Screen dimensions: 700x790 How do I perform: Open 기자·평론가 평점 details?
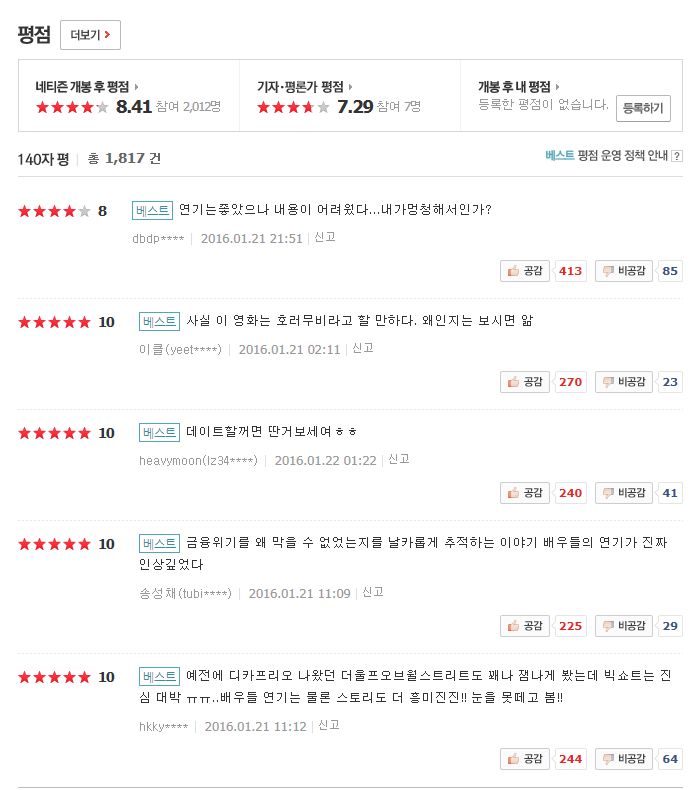tap(305, 87)
